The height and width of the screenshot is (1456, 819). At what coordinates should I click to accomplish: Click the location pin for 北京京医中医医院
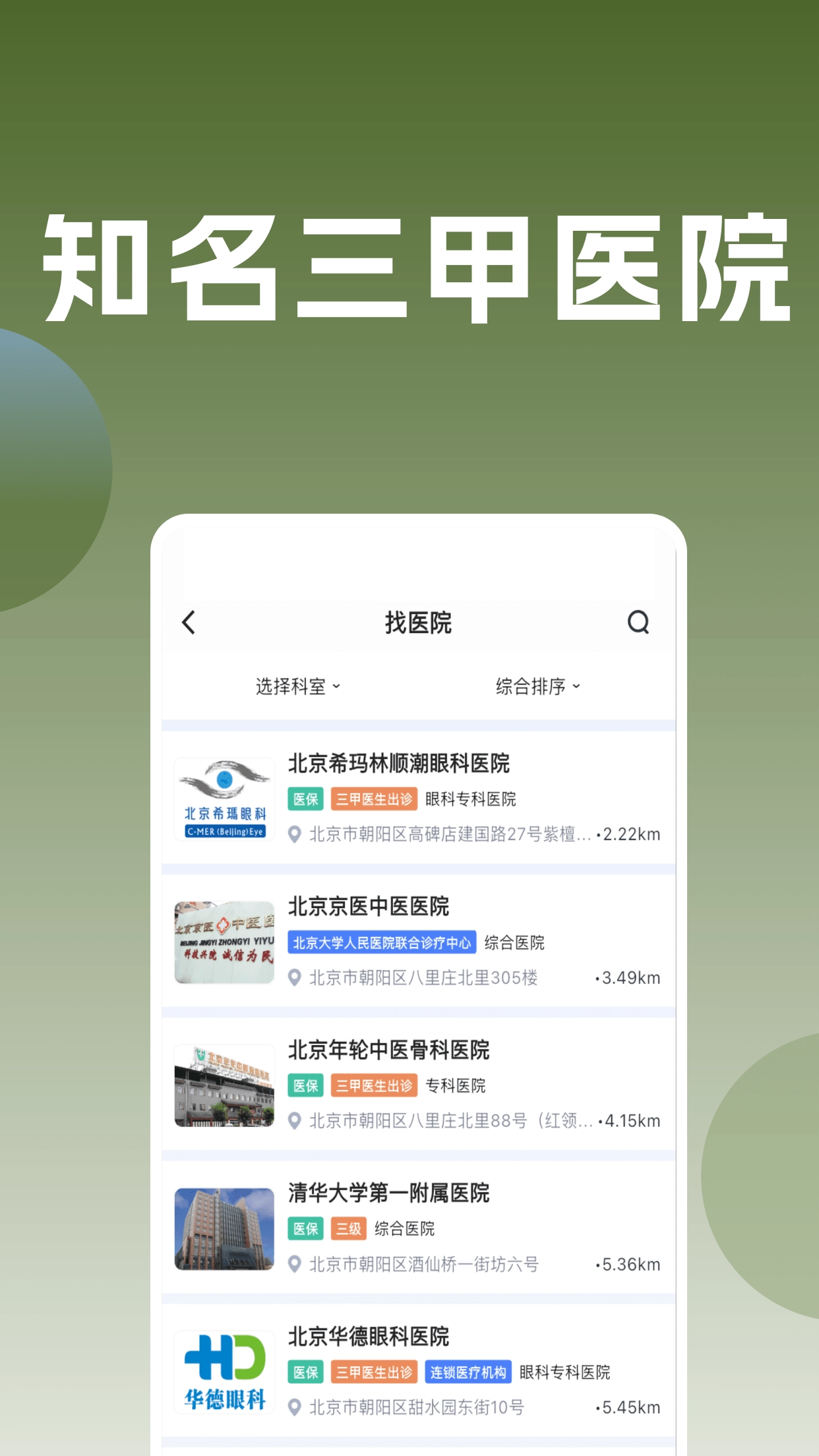pos(295,979)
